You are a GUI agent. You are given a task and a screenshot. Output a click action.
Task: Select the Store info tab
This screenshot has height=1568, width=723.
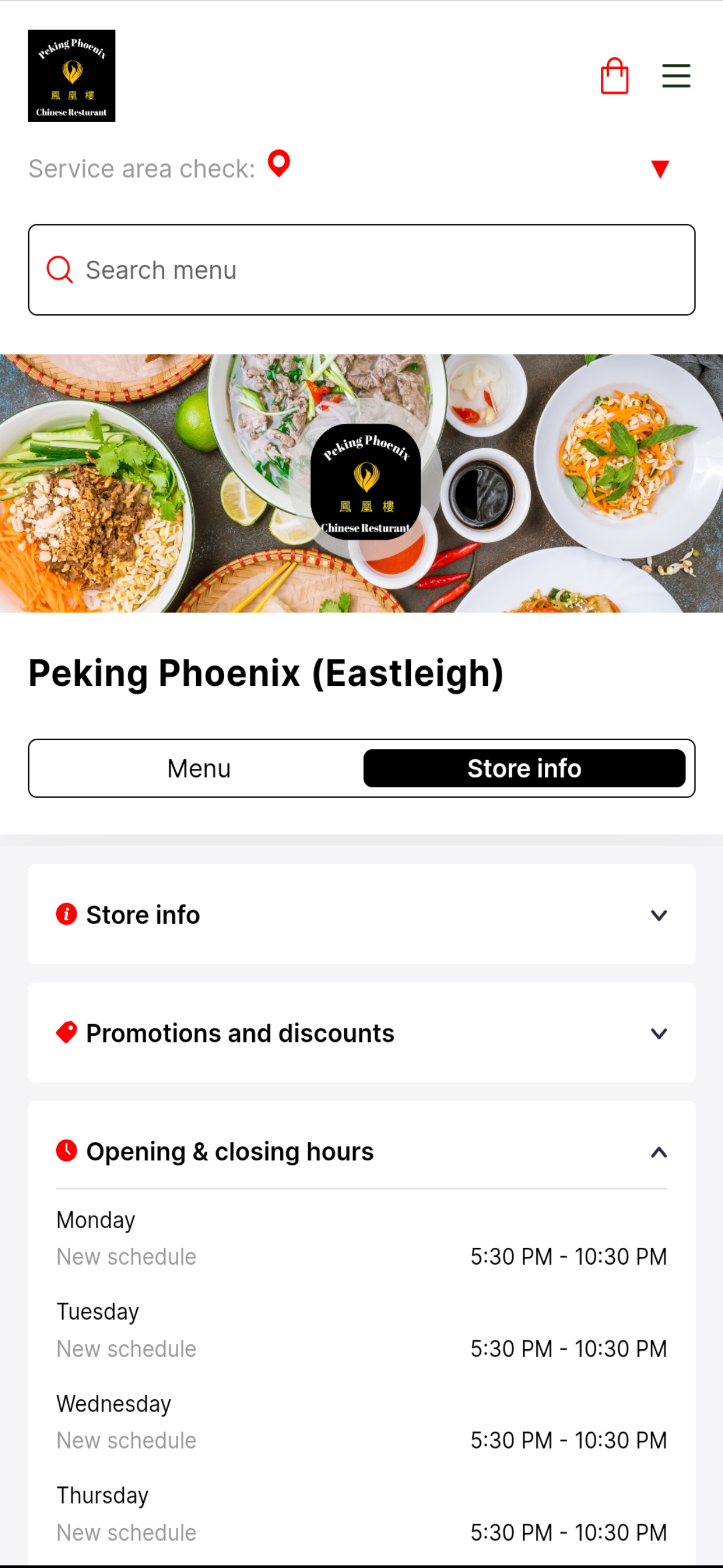coord(524,768)
